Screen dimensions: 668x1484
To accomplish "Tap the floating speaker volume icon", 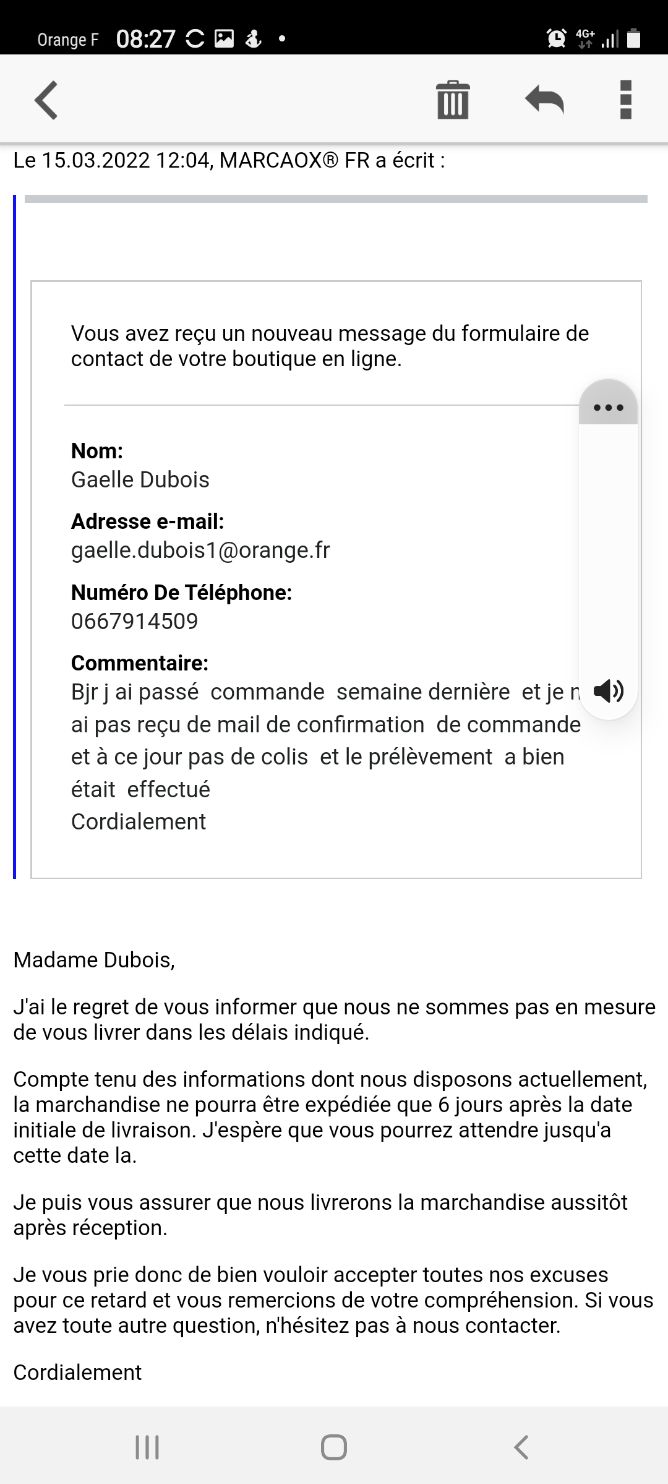I will pos(608,691).
